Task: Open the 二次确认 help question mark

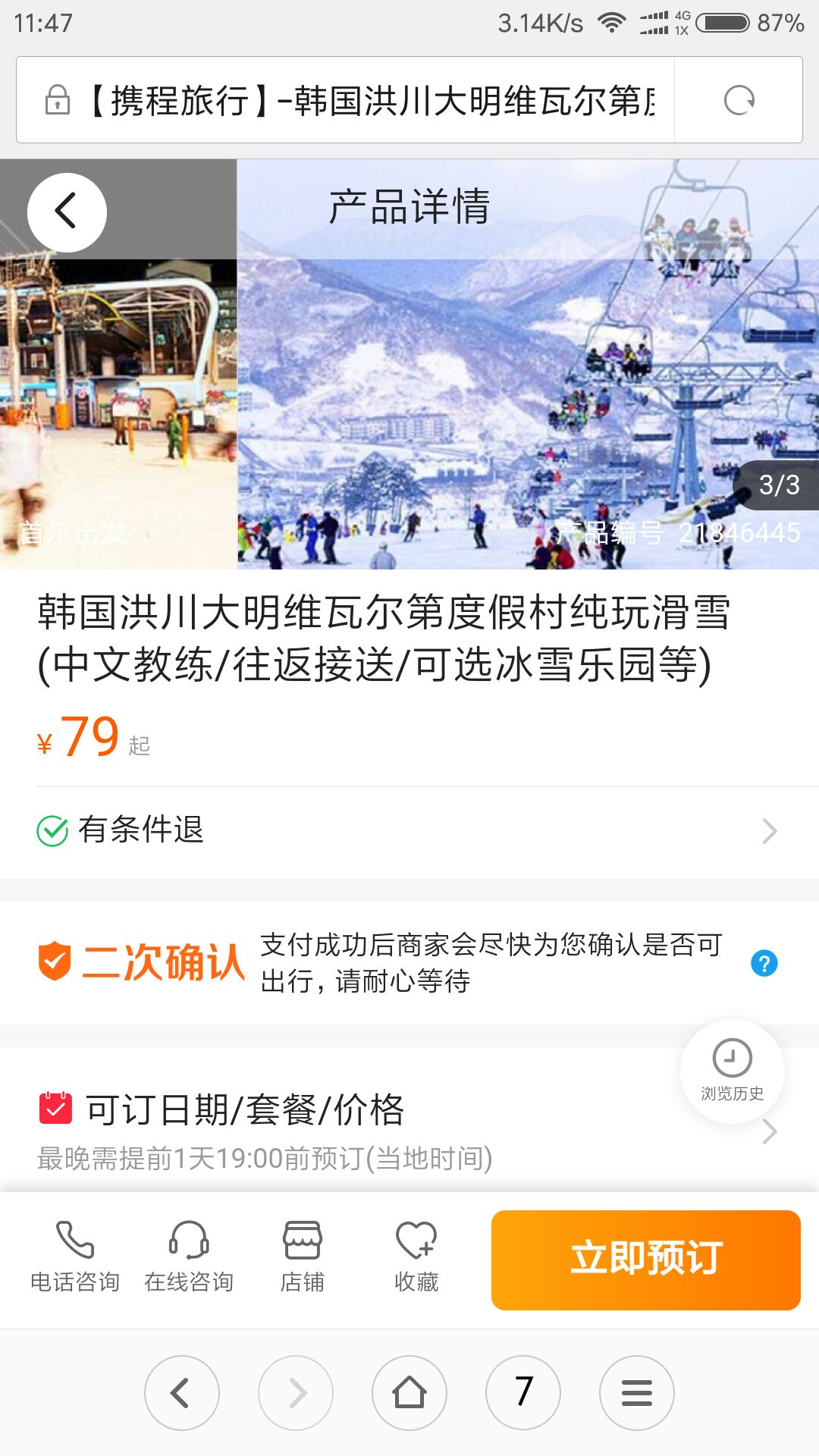Action: pyautogui.click(x=764, y=963)
